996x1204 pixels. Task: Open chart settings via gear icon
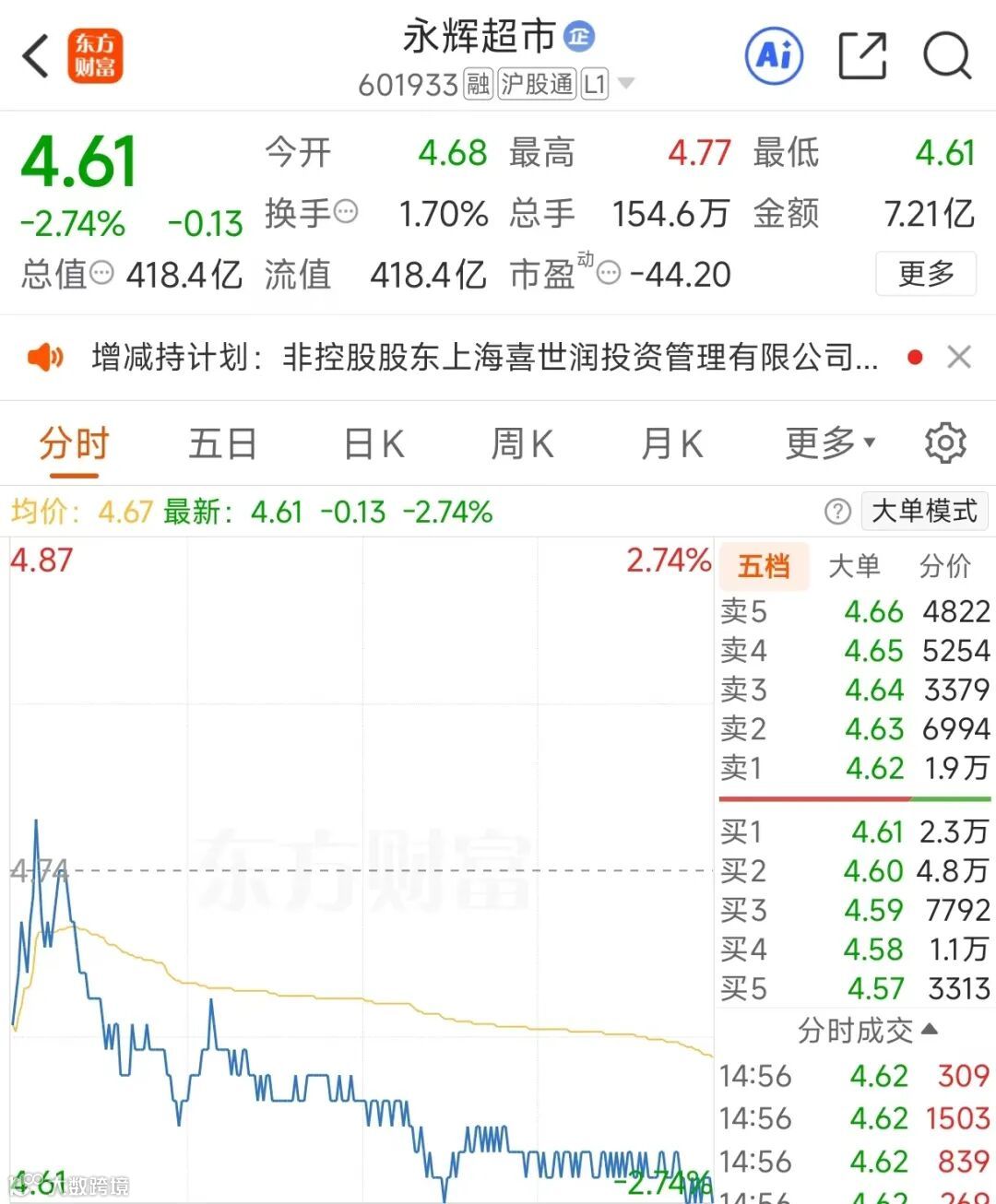(945, 443)
